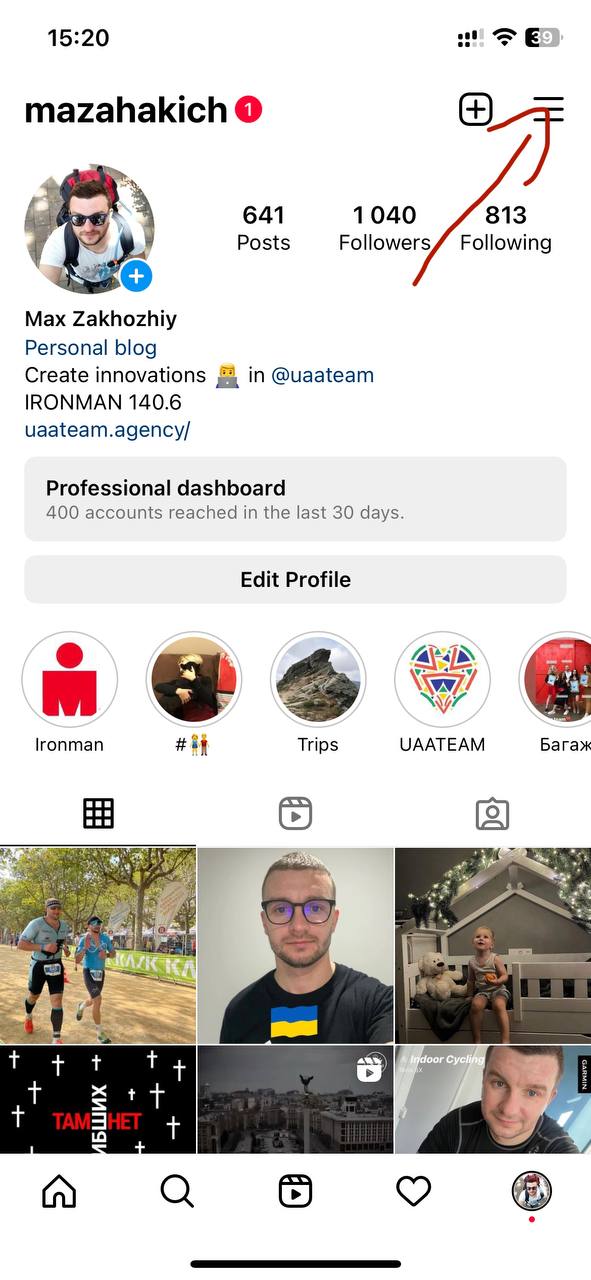Create a new post with plus icon
The height and width of the screenshot is (1280, 591).
pyautogui.click(x=476, y=110)
